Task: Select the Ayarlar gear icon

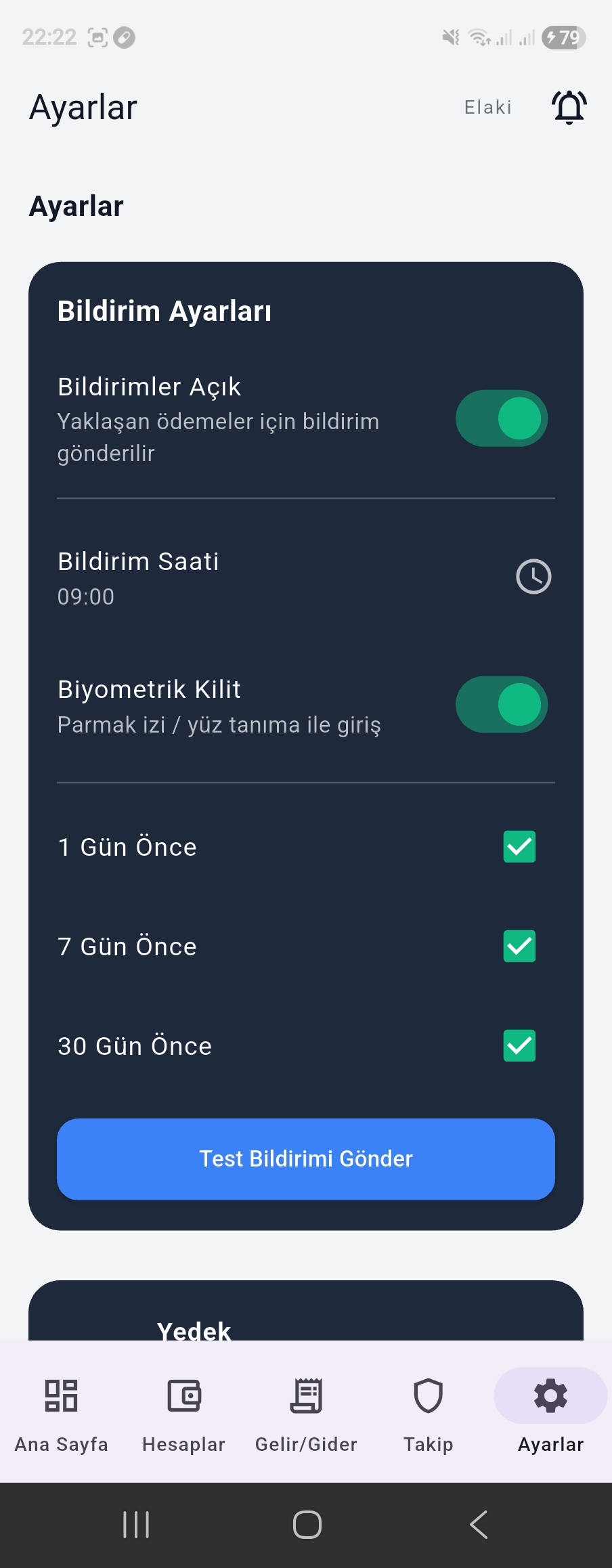Action: [550, 1396]
